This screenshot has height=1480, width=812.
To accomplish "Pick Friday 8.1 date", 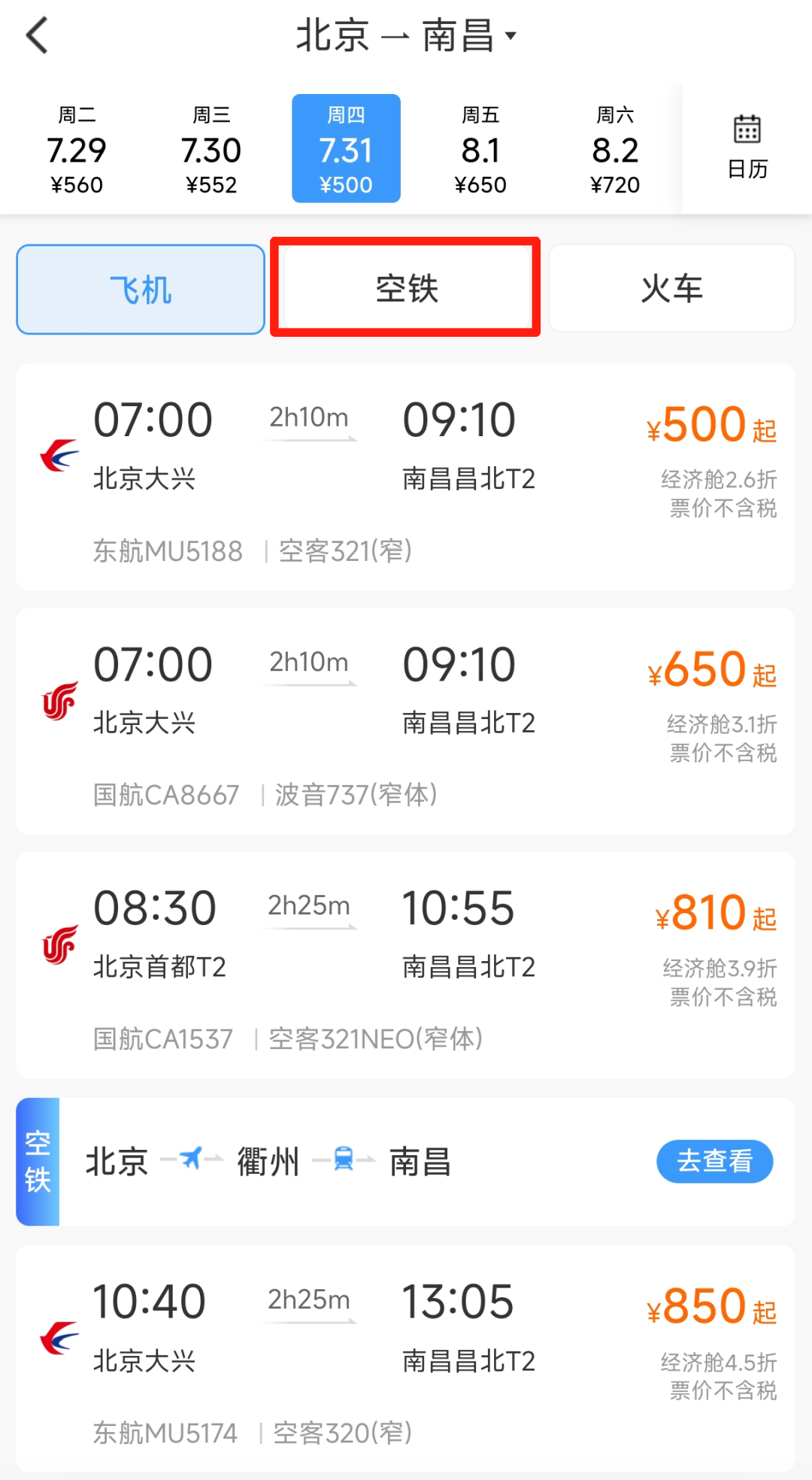I will click(x=480, y=149).
